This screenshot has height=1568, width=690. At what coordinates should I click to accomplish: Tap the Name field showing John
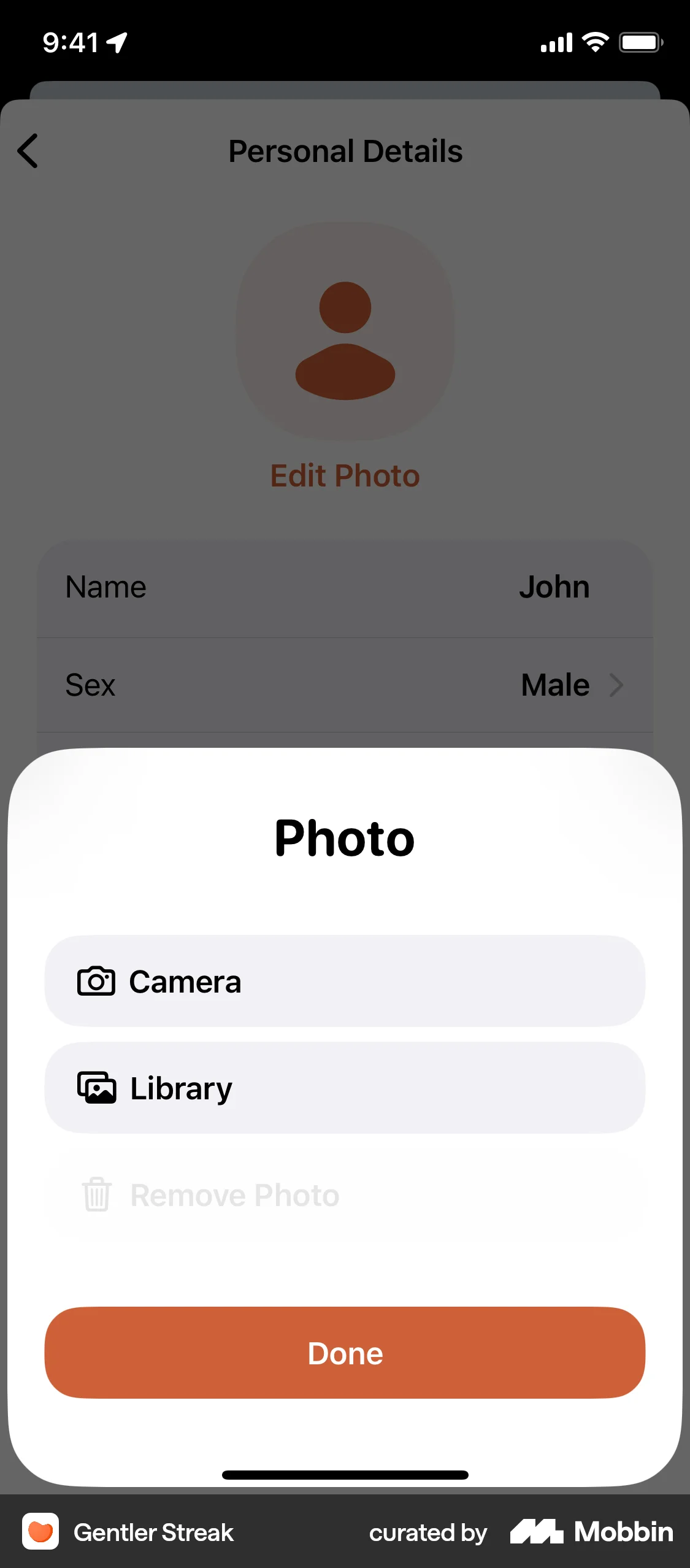345,586
